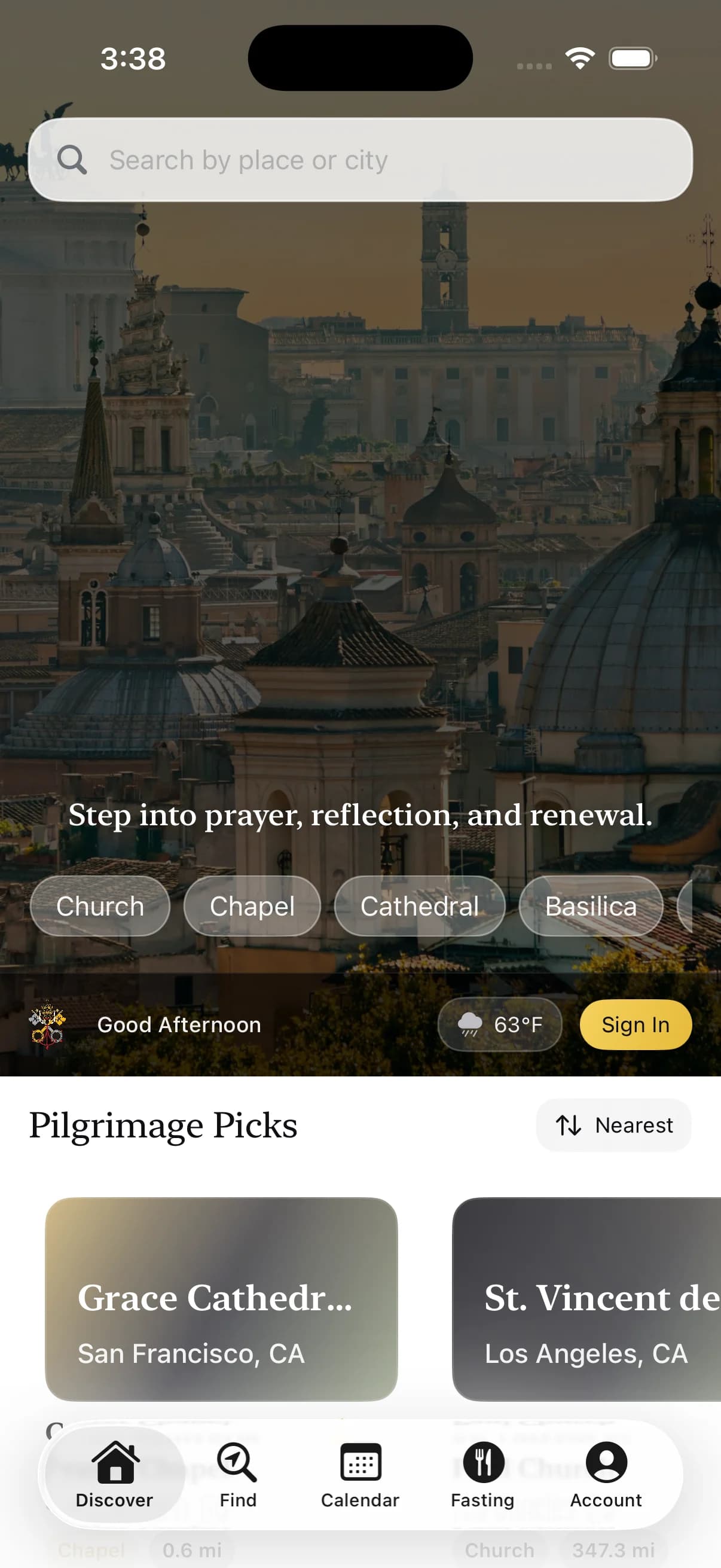The height and width of the screenshot is (1568, 721).
Task: Tap the papal keys app logo
Action: point(46,1024)
